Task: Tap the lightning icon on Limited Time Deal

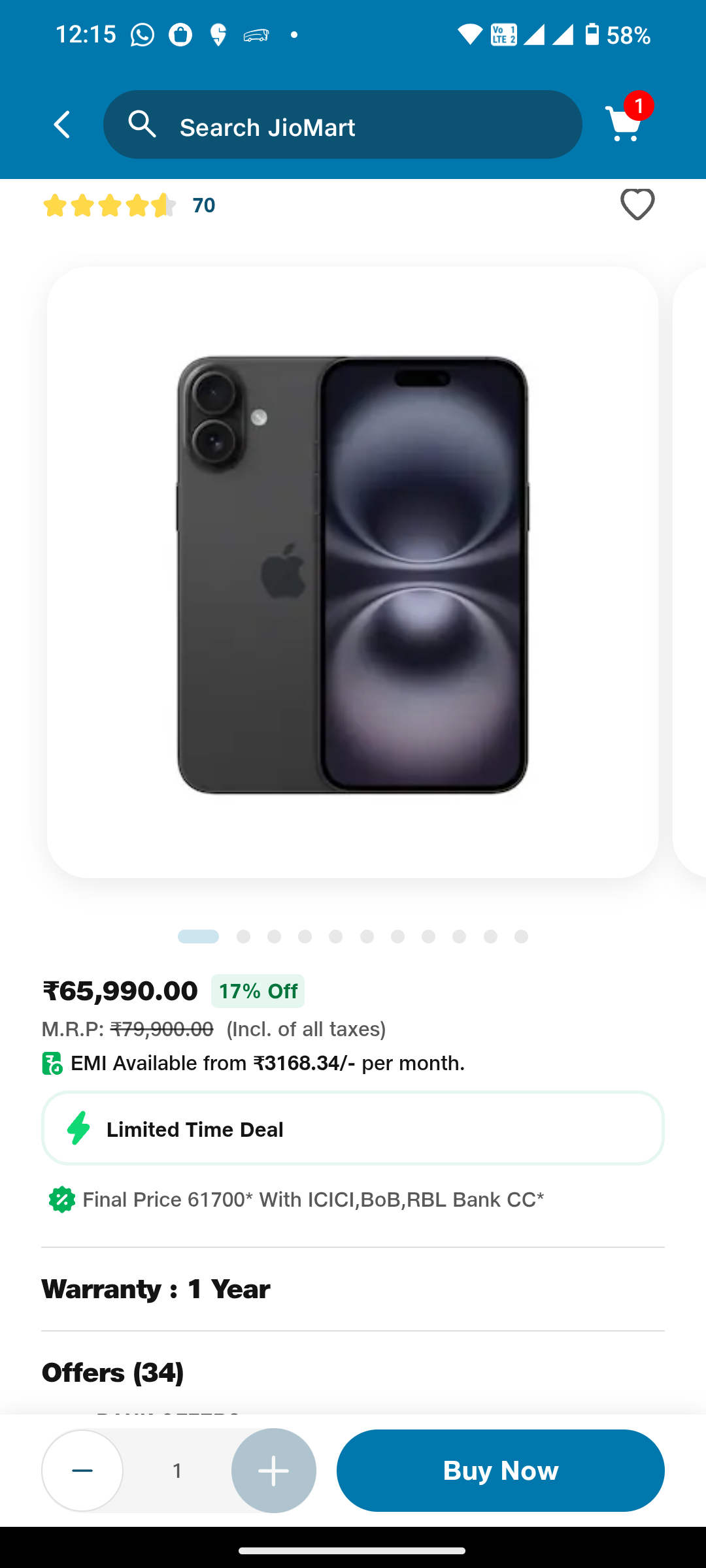Action: [78, 1128]
